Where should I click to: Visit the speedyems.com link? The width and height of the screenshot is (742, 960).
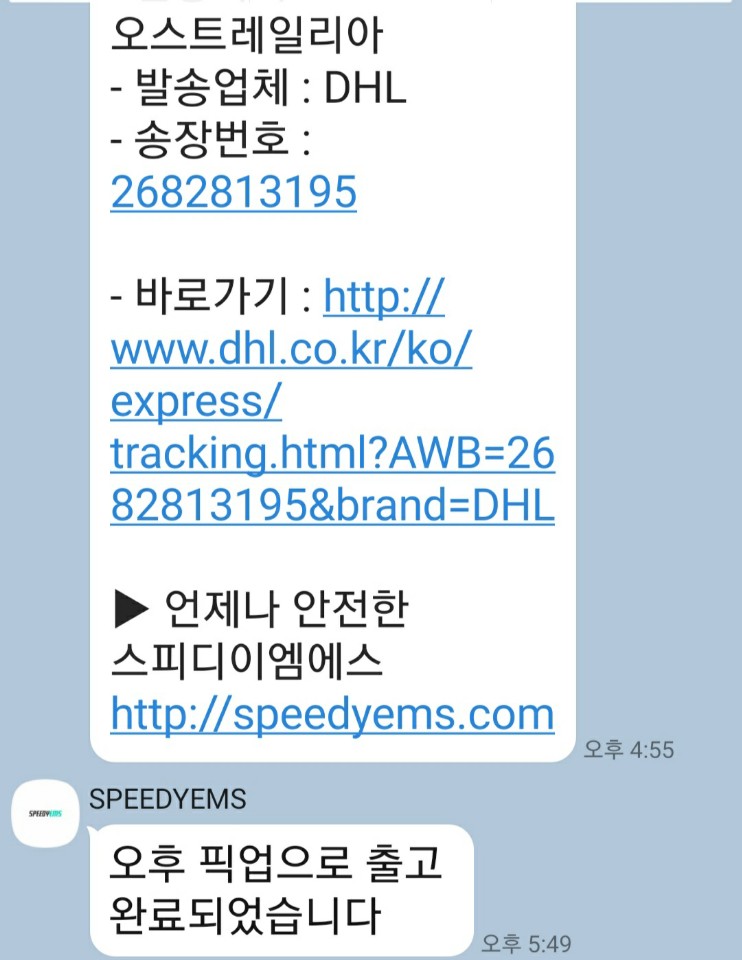[331, 715]
